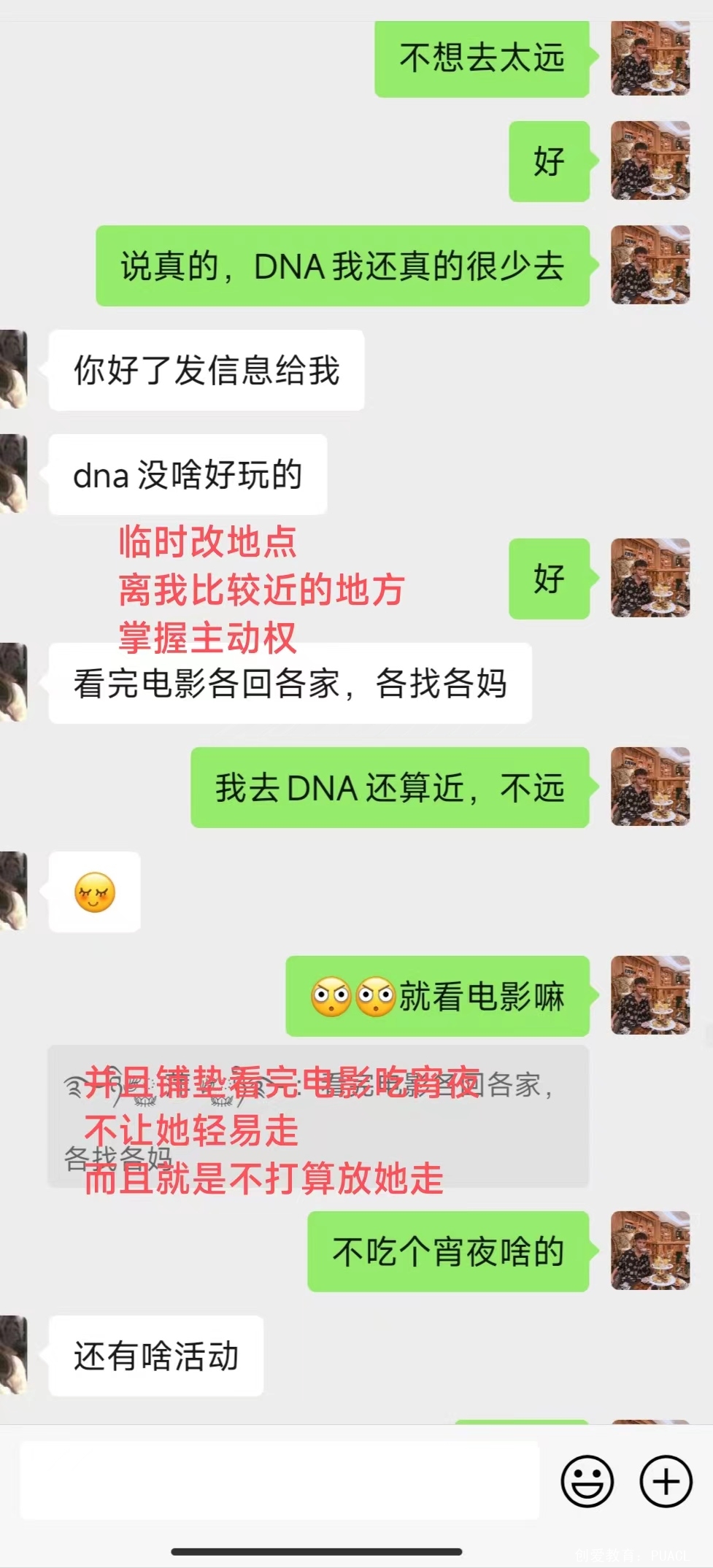This screenshot has height=1568, width=713.
Task: Open contact avatar beside '你好了发信息给我' message
Action: coord(13,369)
